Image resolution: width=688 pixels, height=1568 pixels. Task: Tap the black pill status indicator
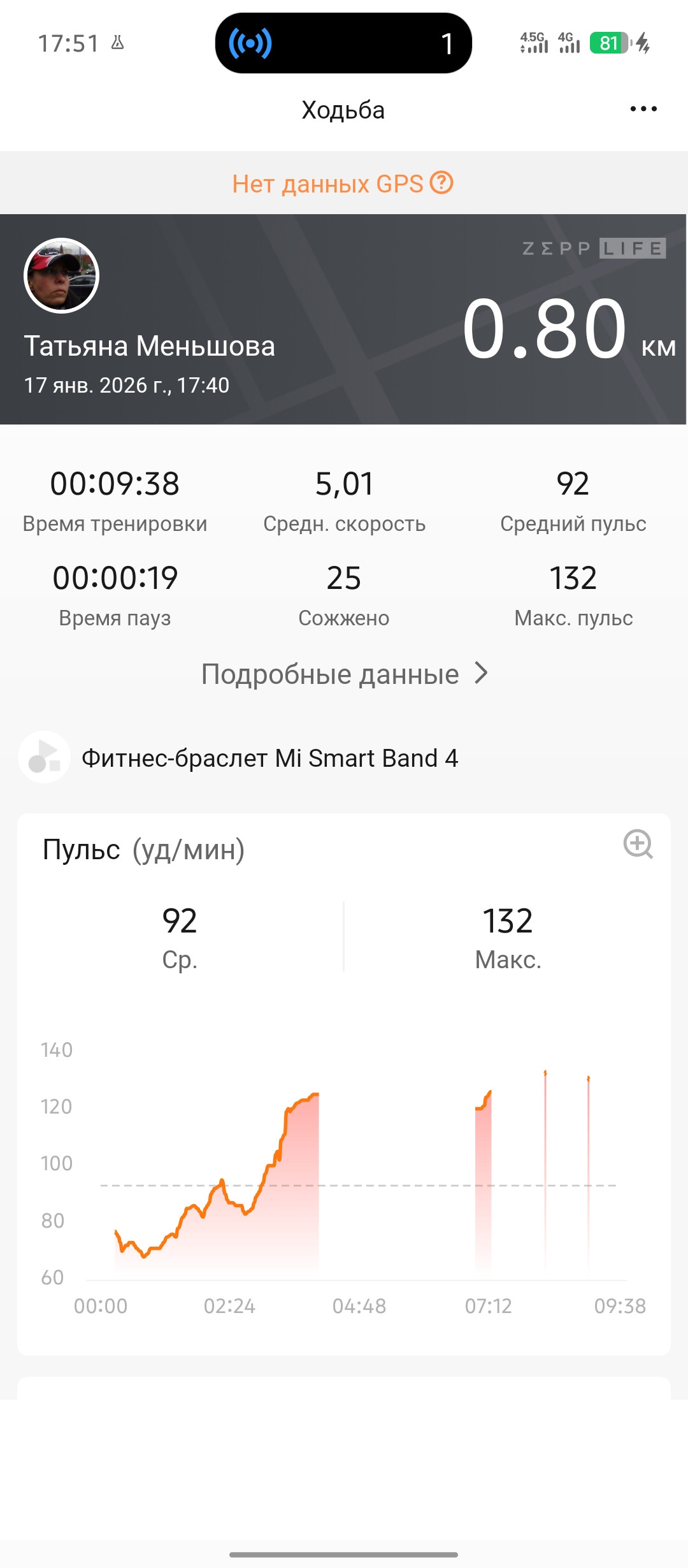[343, 43]
